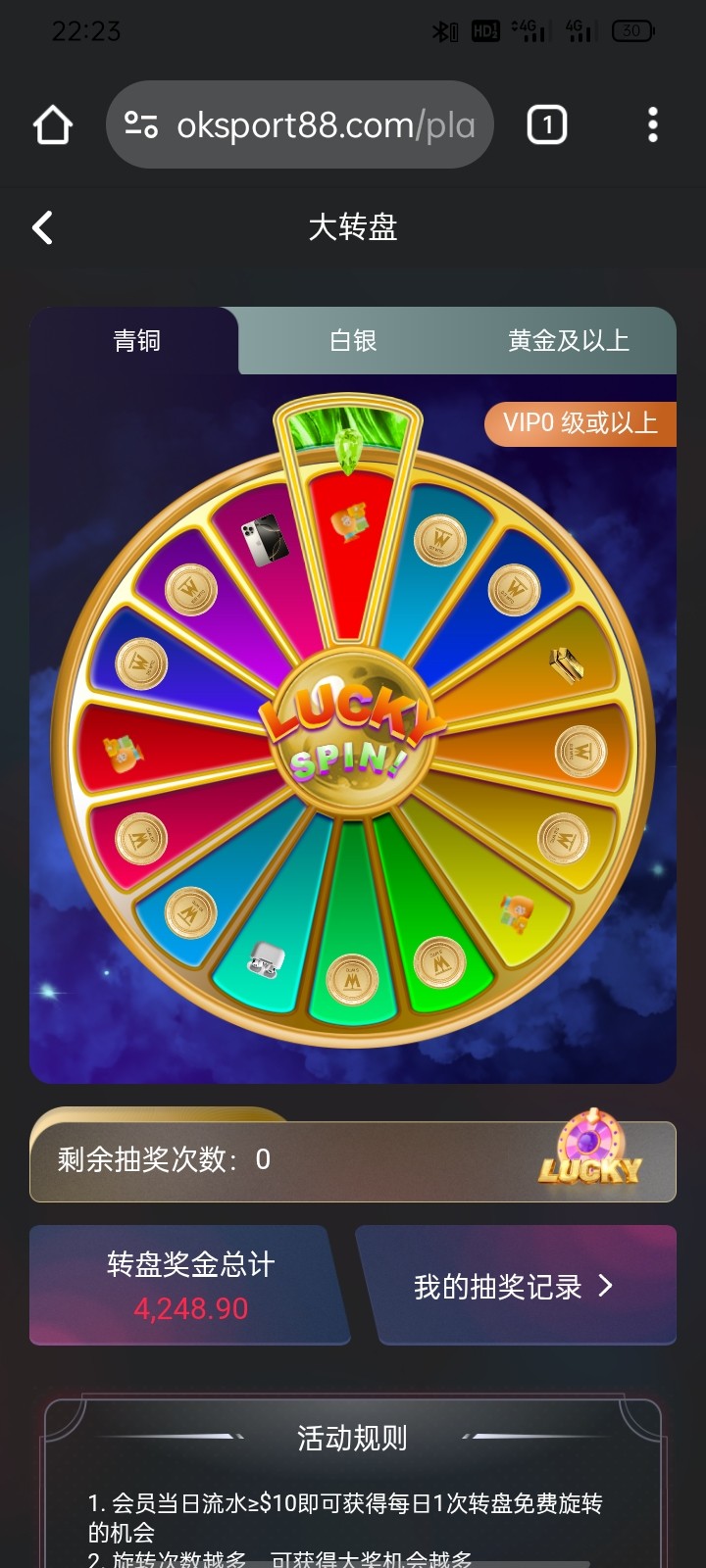Screen dimensions: 706x1568
Task: Switch to the 白银 tab
Action: pos(353,340)
